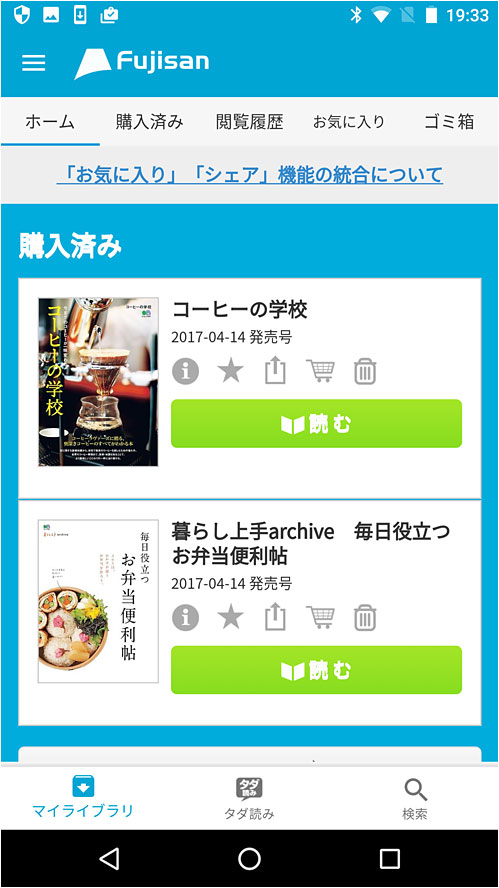Switch to the 購入済み tab

click(150, 122)
